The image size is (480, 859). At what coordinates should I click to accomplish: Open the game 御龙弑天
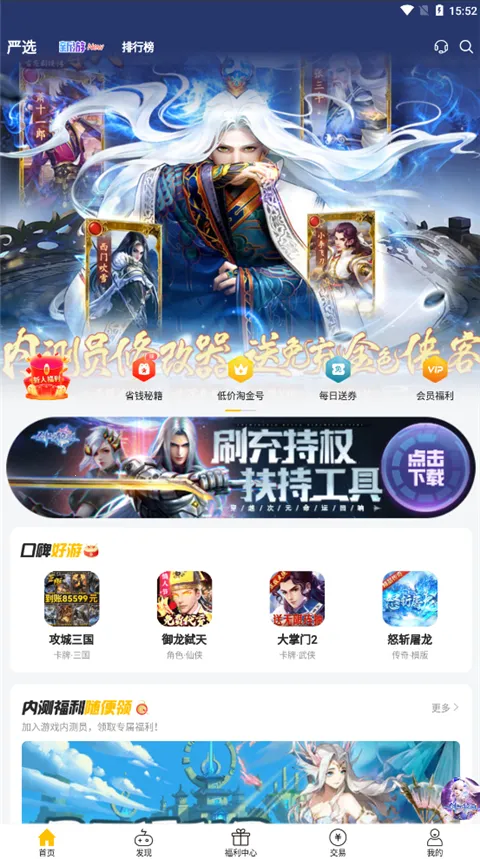tap(184, 615)
